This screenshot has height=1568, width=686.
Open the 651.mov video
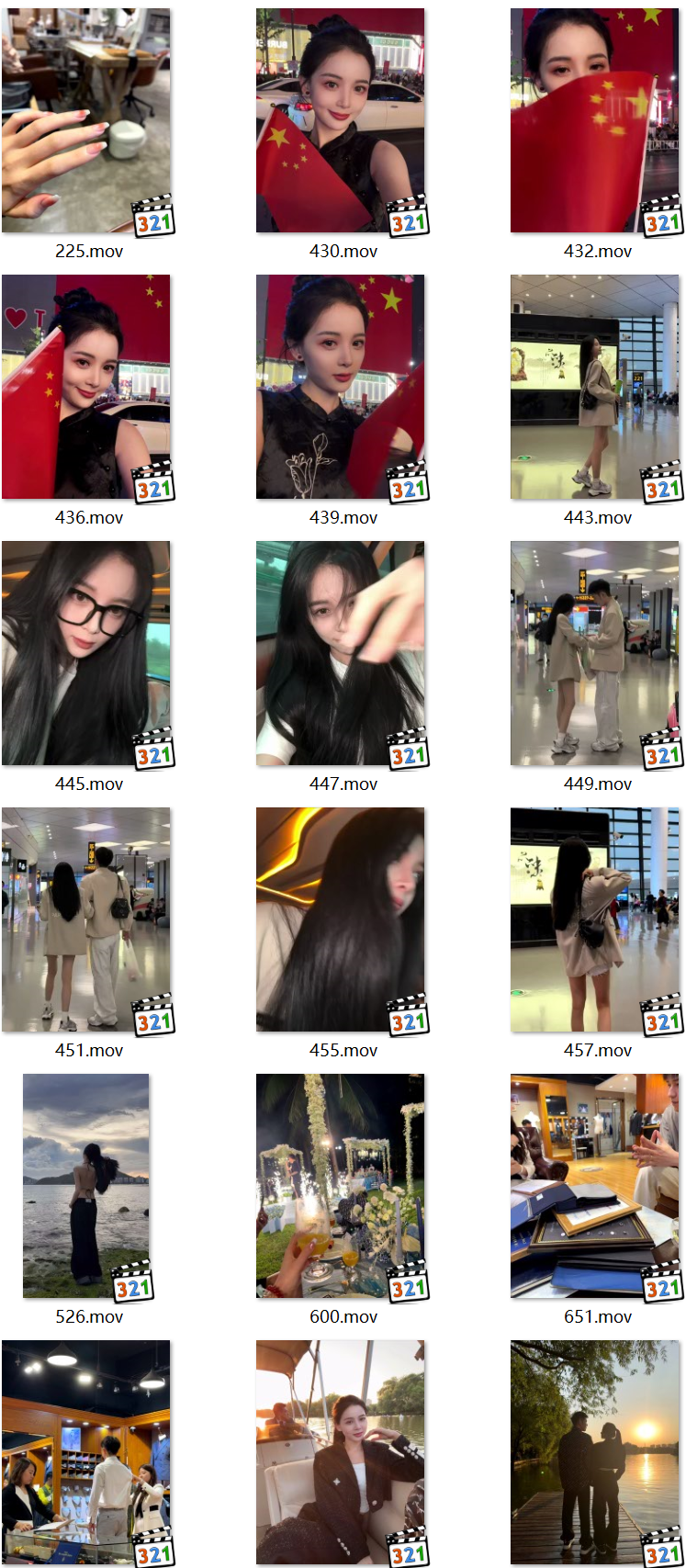[595, 1186]
